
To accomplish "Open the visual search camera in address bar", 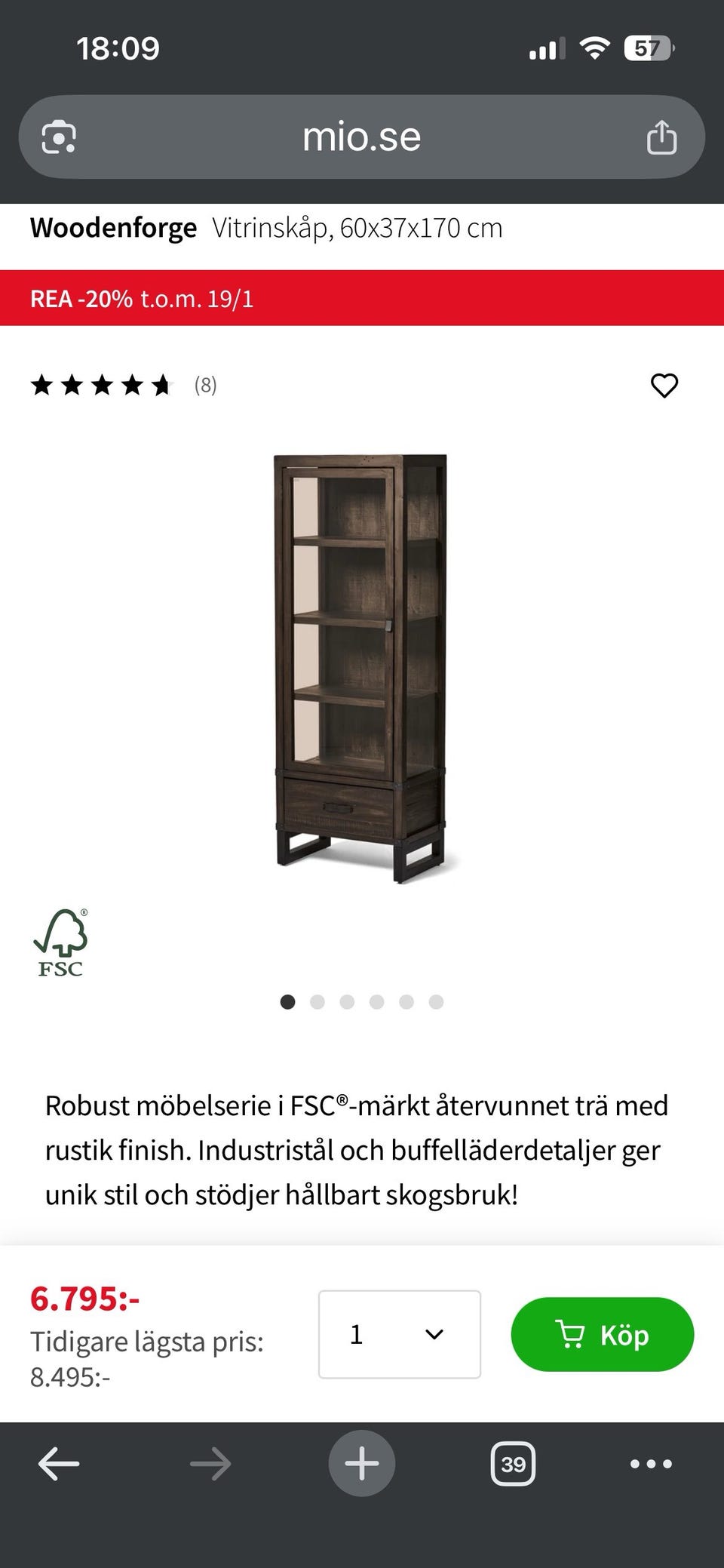I will (x=59, y=137).
